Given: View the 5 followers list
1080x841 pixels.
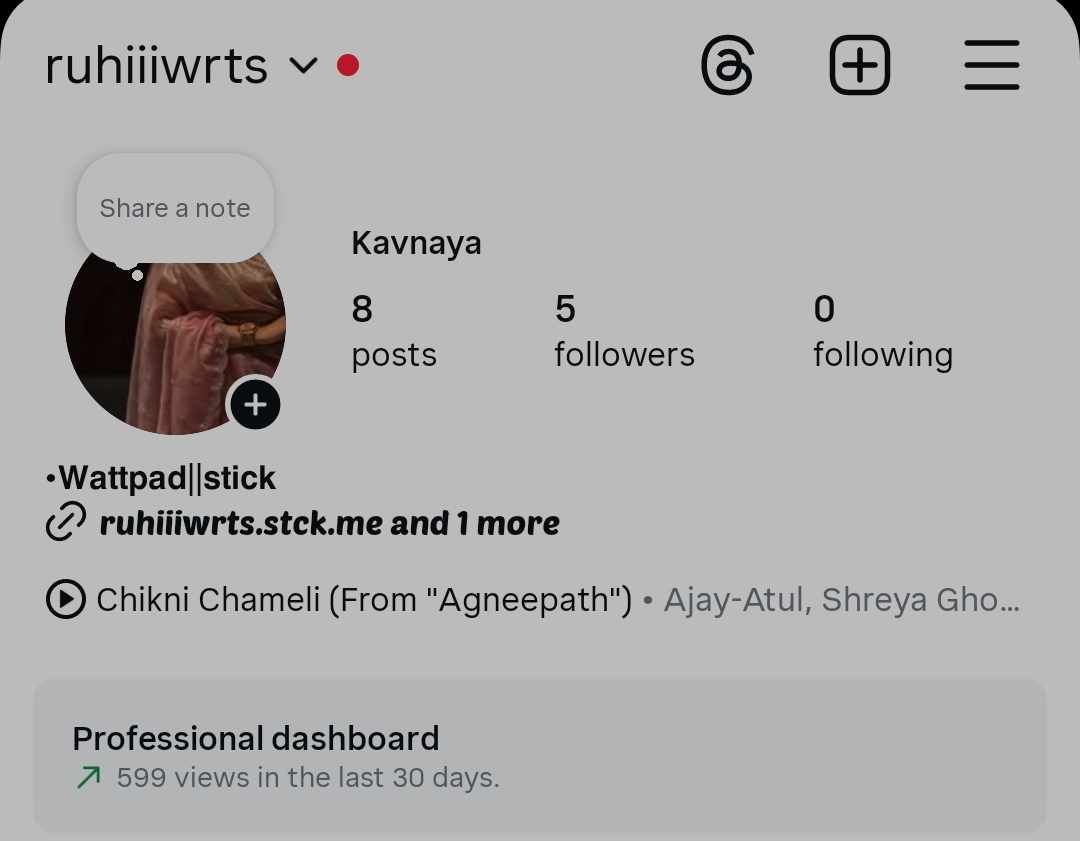Looking at the screenshot, I should click(623, 331).
